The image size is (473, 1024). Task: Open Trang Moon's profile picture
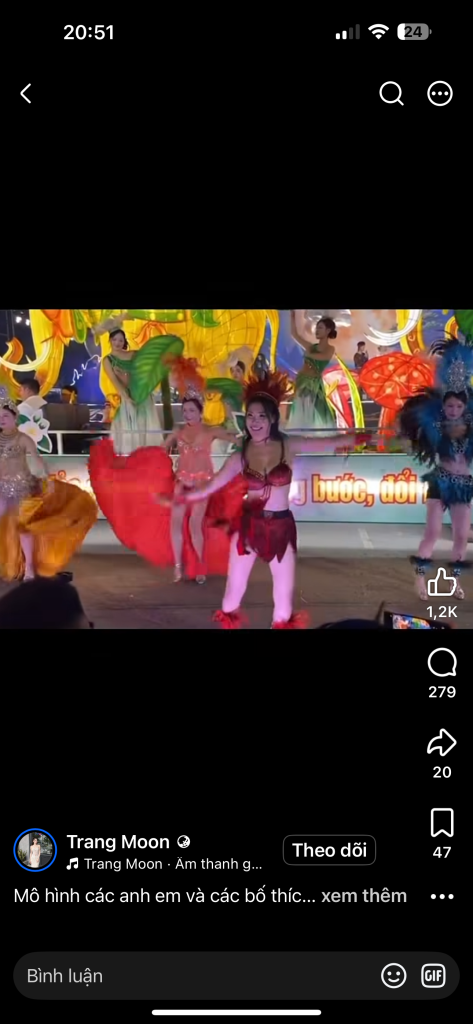click(35, 850)
